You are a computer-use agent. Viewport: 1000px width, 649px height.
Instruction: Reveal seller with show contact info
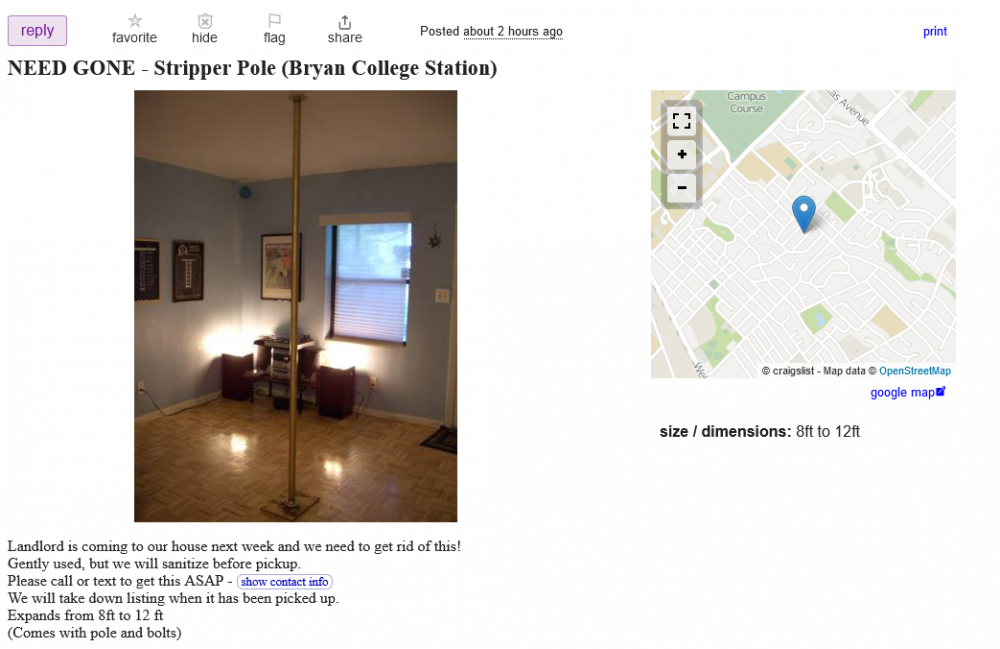(x=284, y=582)
